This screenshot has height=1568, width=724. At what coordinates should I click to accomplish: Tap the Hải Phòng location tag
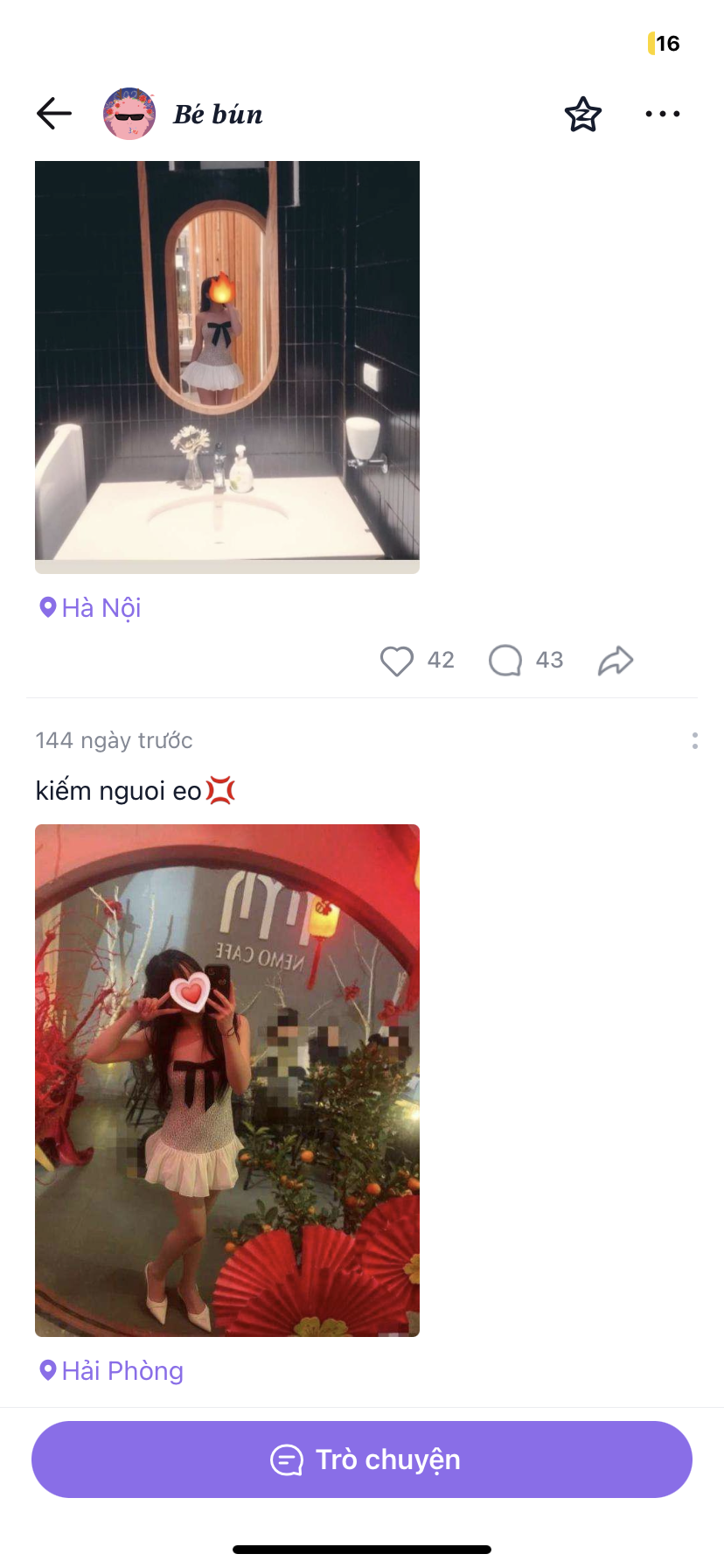(x=112, y=1371)
